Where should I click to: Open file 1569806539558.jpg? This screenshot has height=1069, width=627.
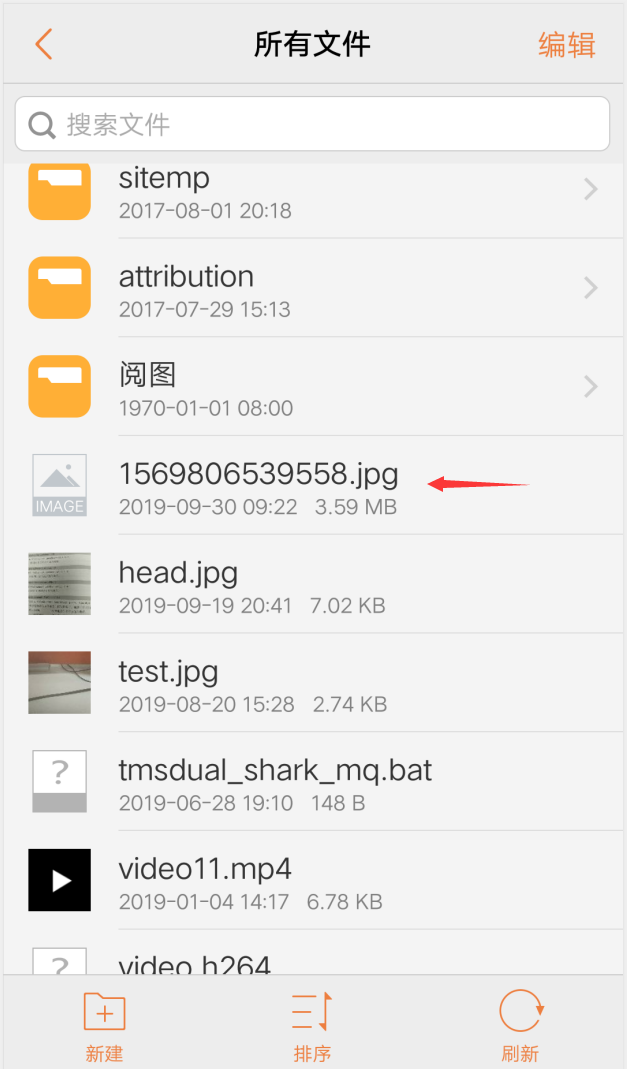(x=258, y=485)
